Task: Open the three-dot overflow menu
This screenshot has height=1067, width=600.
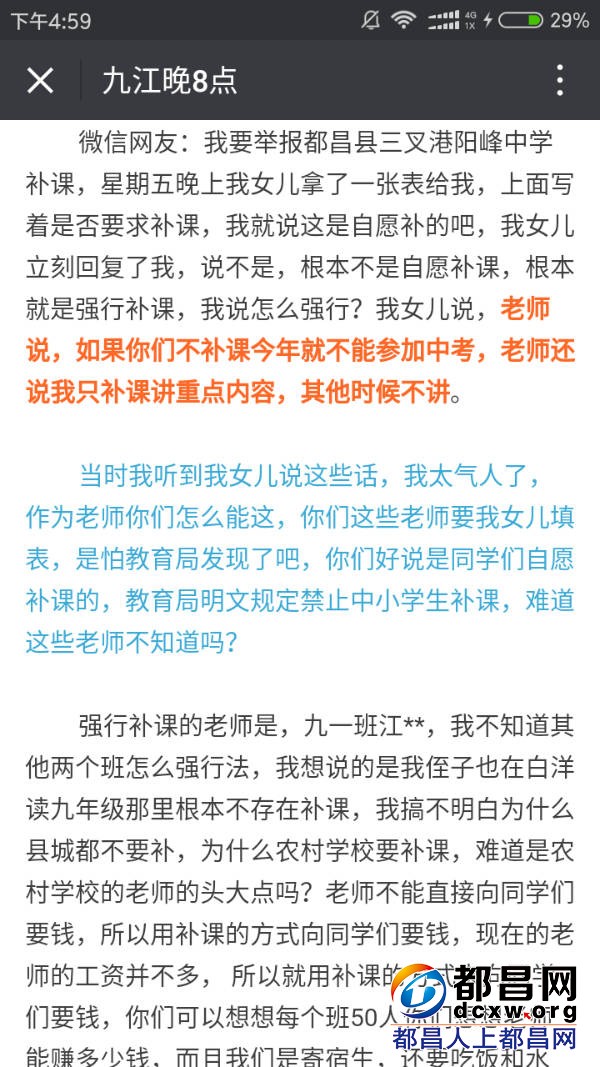Action: (559, 80)
